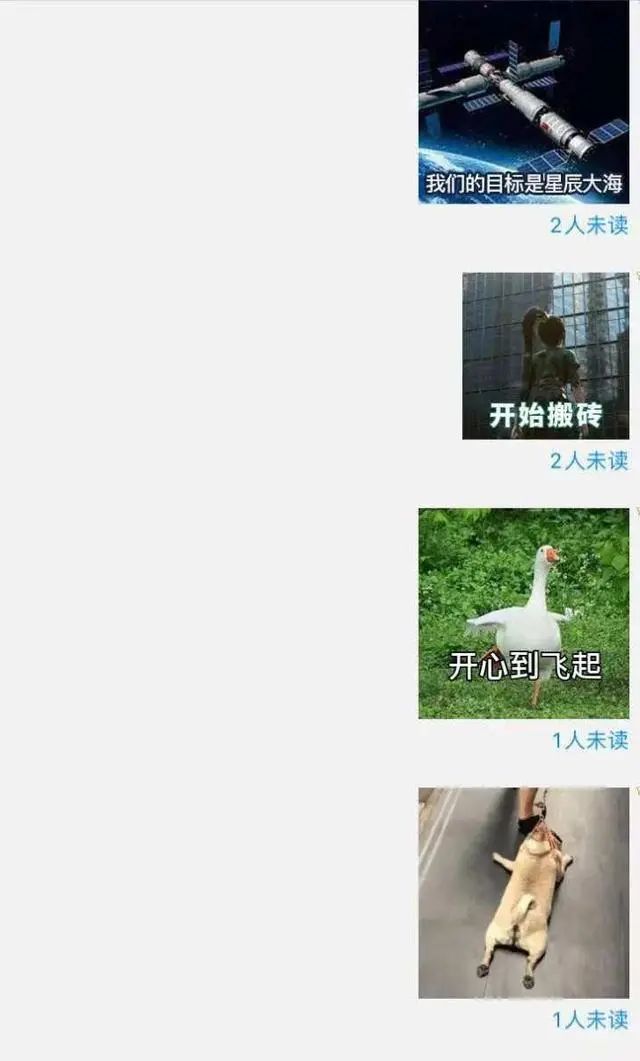The height and width of the screenshot is (1061, 640).
Task: View 1人未读 under the goose sticker
Action: [591, 740]
